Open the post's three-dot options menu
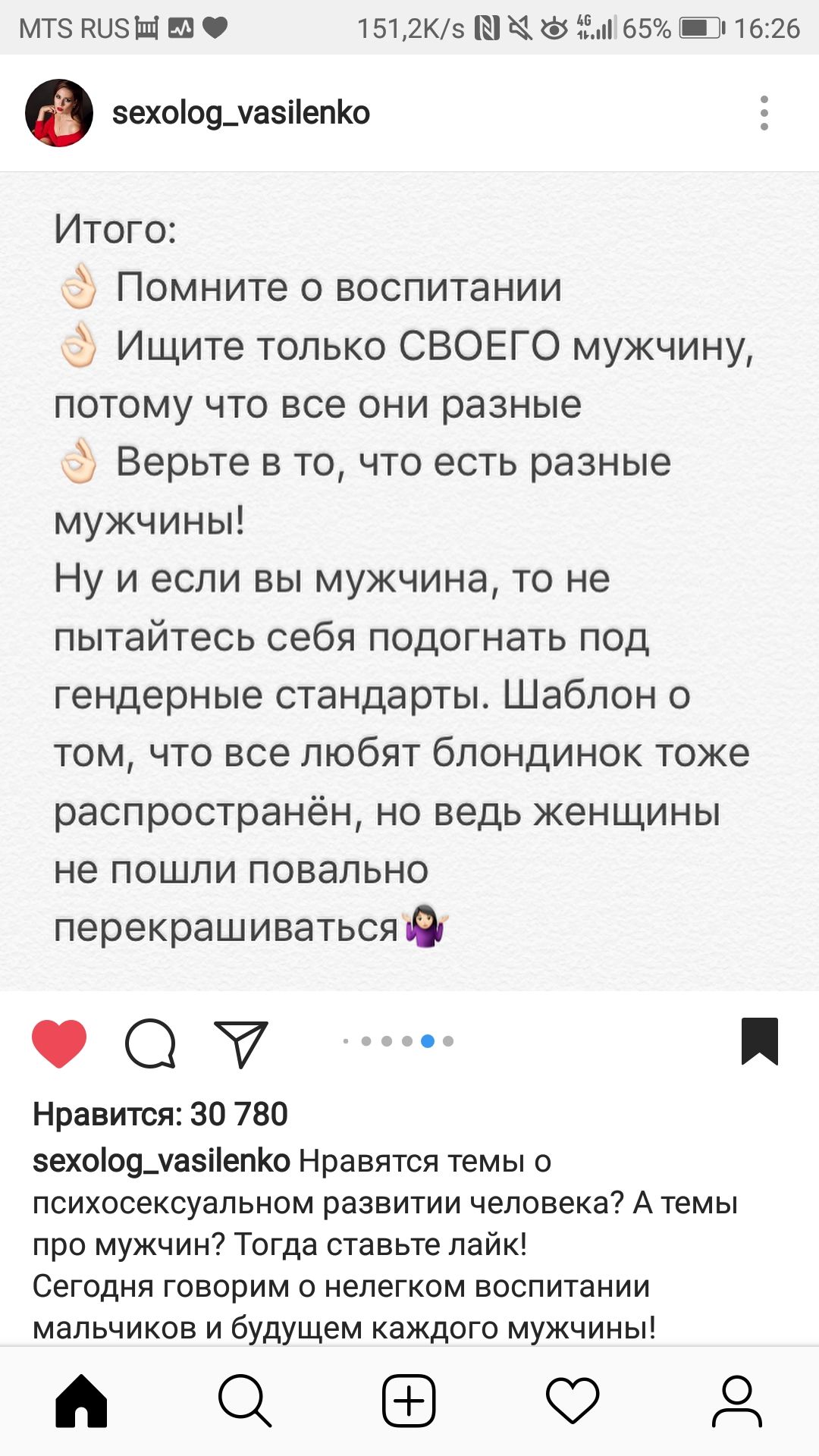This screenshot has width=819, height=1456. (764, 113)
